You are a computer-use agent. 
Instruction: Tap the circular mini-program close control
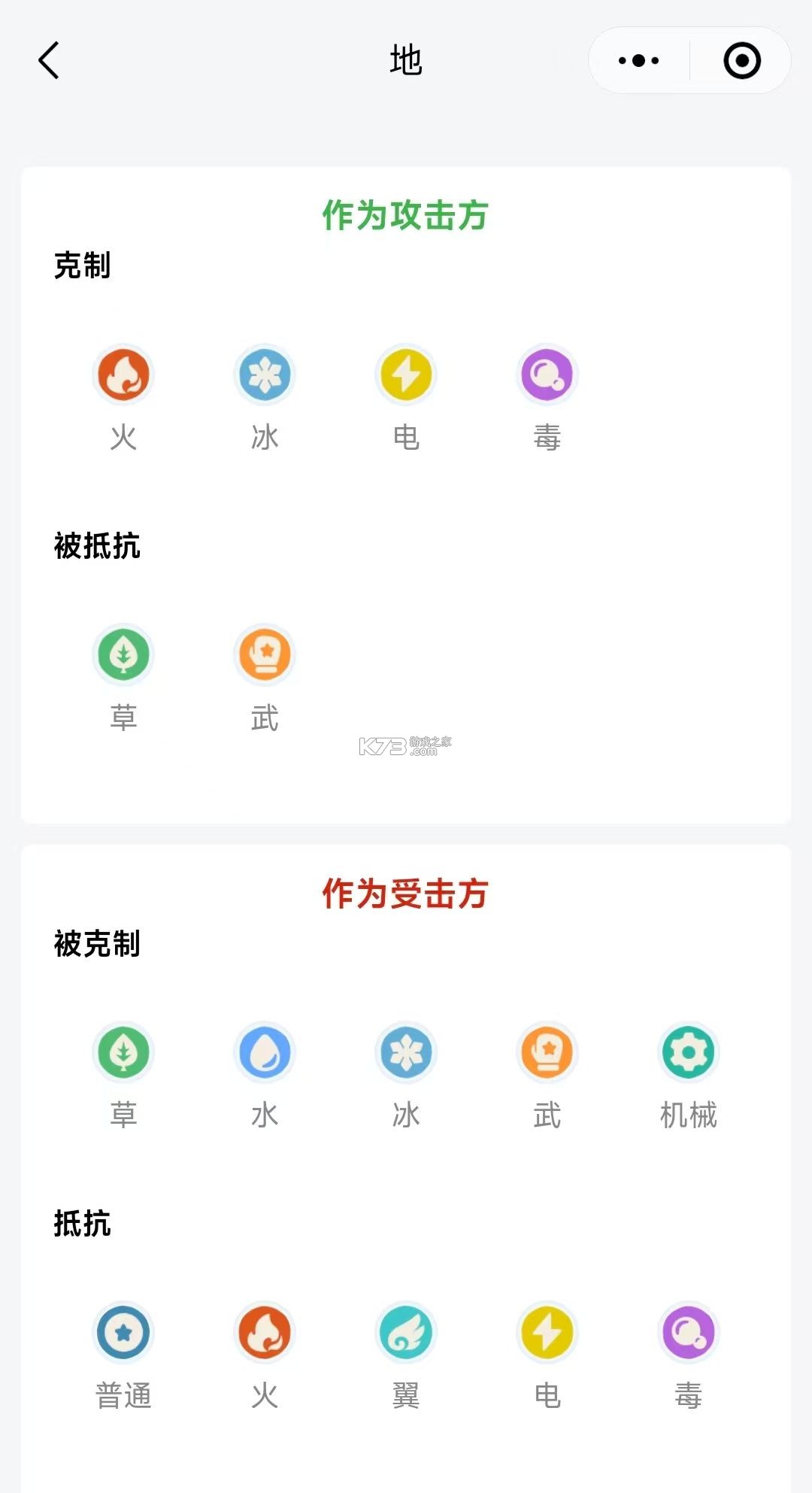(740, 59)
